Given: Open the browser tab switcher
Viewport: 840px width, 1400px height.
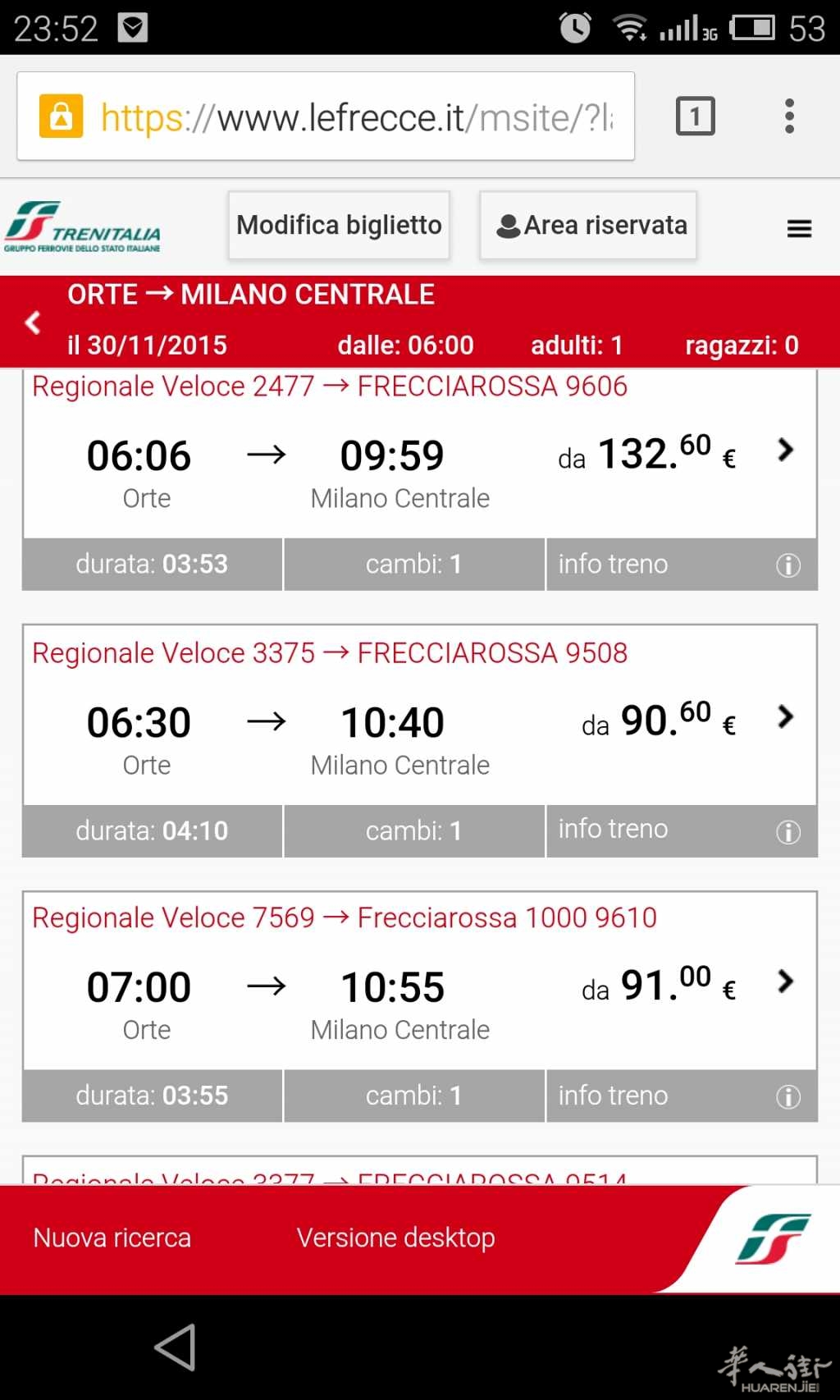Looking at the screenshot, I should [695, 116].
